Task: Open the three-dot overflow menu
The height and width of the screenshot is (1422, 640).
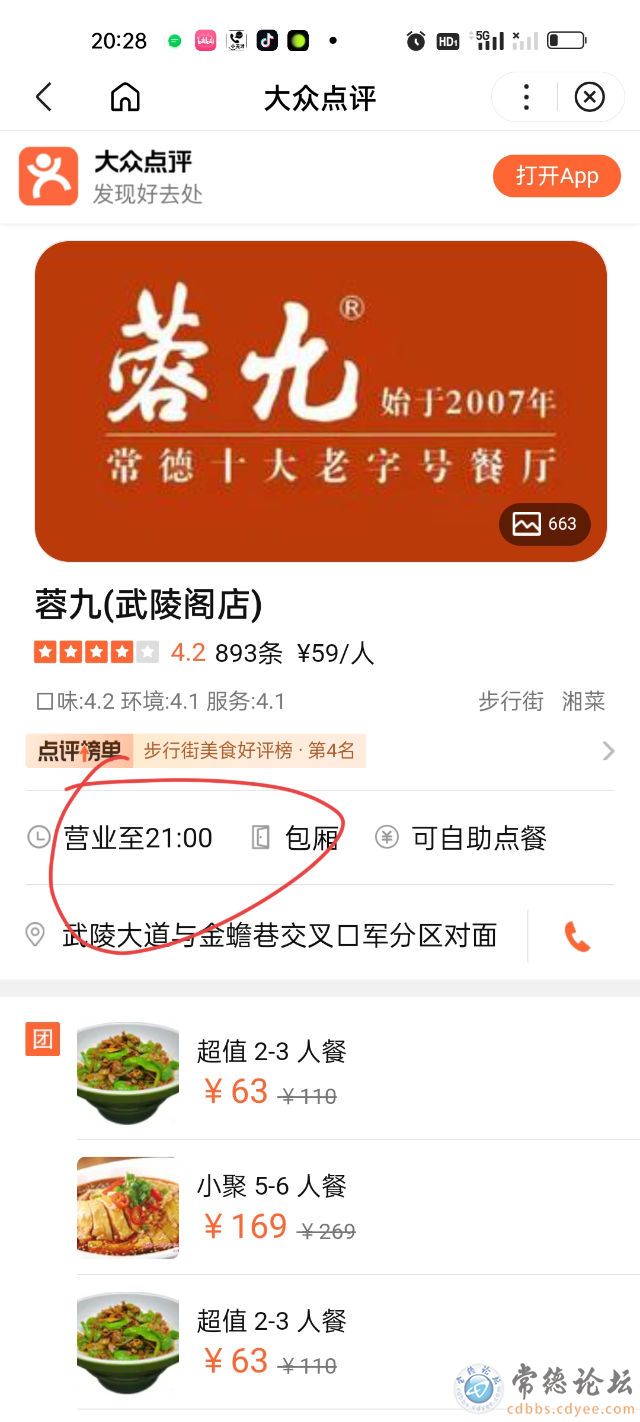Action: [x=526, y=97]
